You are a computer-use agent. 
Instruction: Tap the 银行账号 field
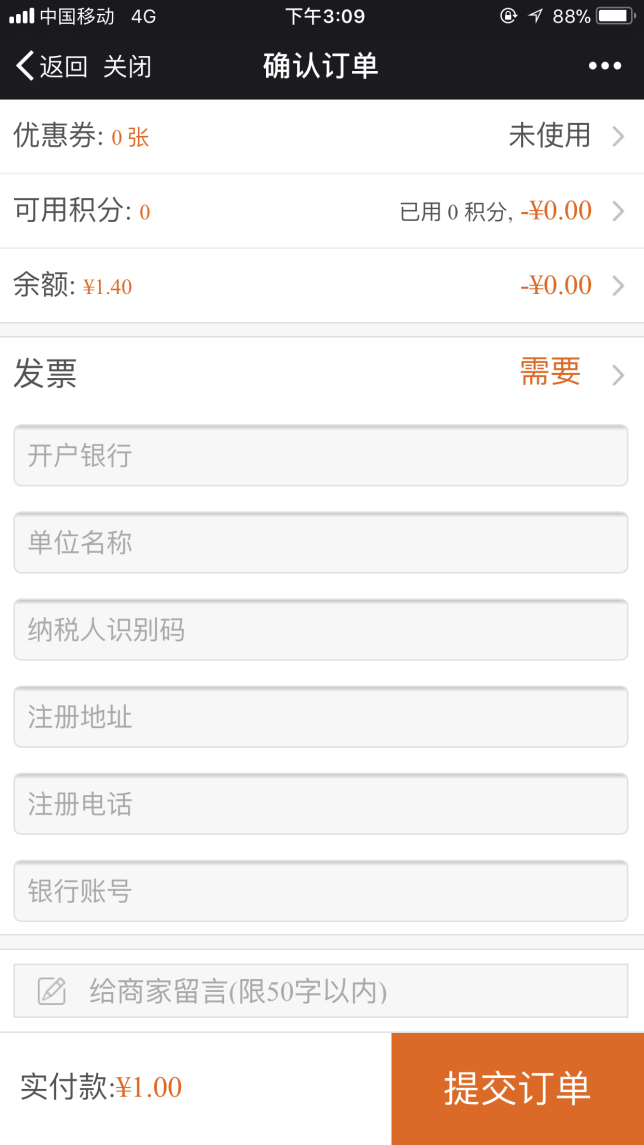coord(321,891)
